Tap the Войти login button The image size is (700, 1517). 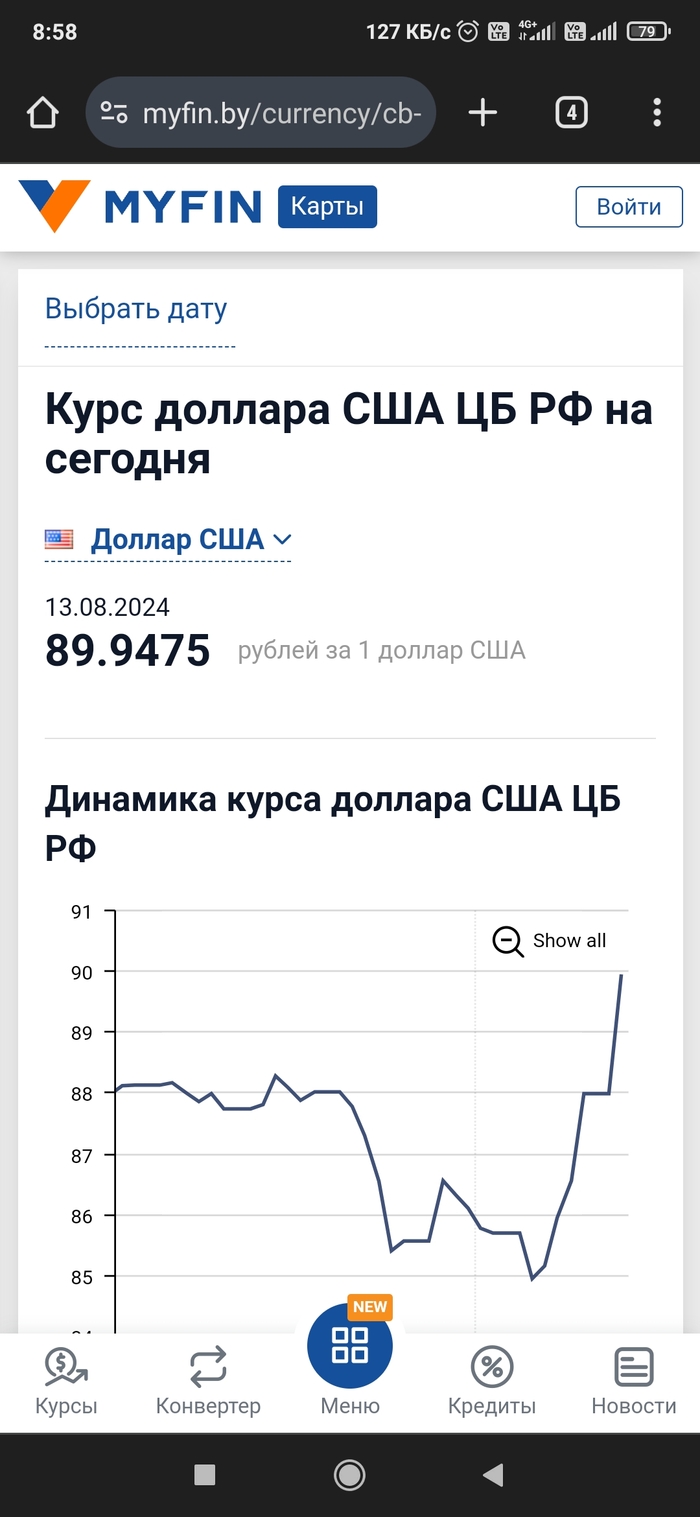click(x=628, y=207)
